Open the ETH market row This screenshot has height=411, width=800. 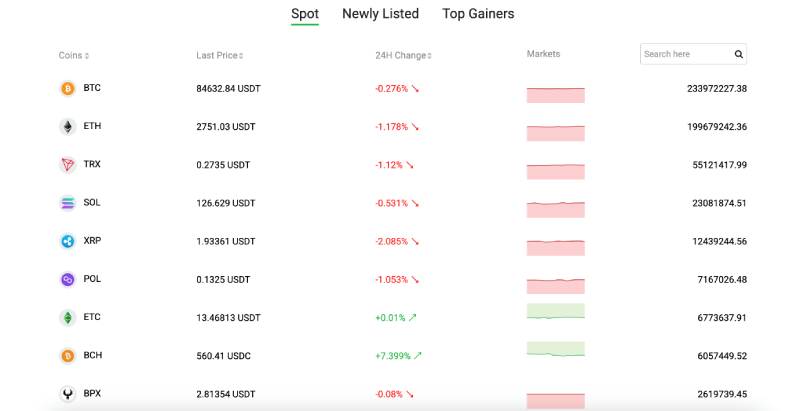tap(92, 127)
